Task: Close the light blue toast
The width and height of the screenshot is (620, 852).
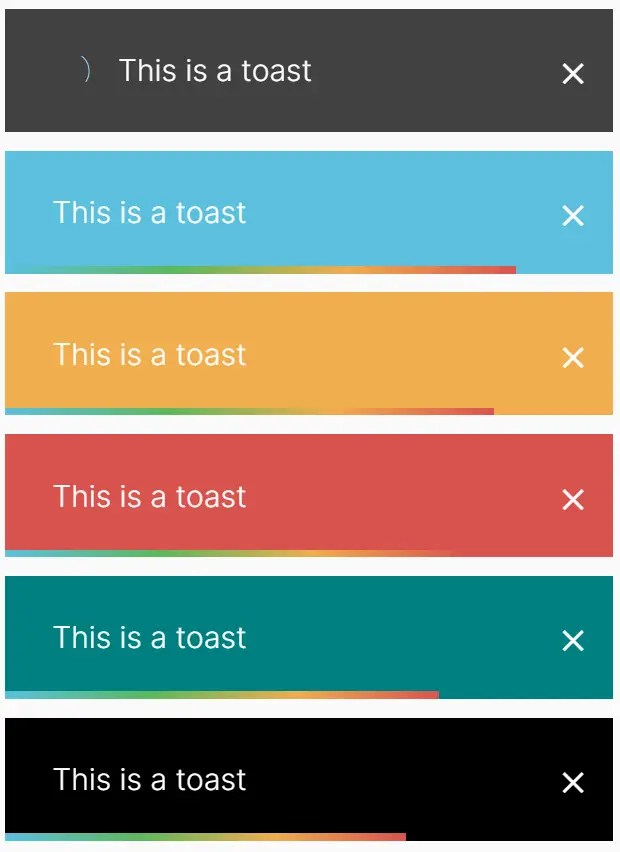Action: [572, 215]
